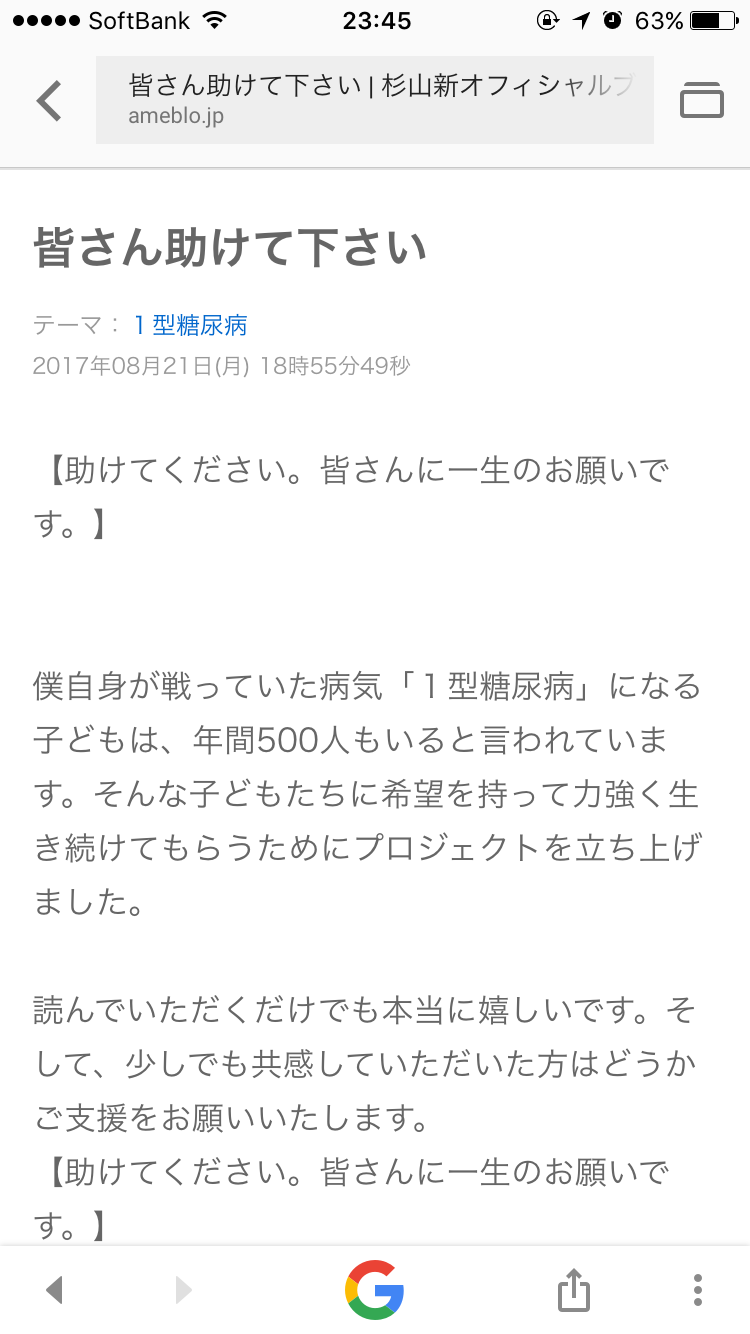Image resolution: width=750 pixels, height=1334 pixels.
Task: Go forward with the bottom right arrow
Action: (x=184, y=1290)
